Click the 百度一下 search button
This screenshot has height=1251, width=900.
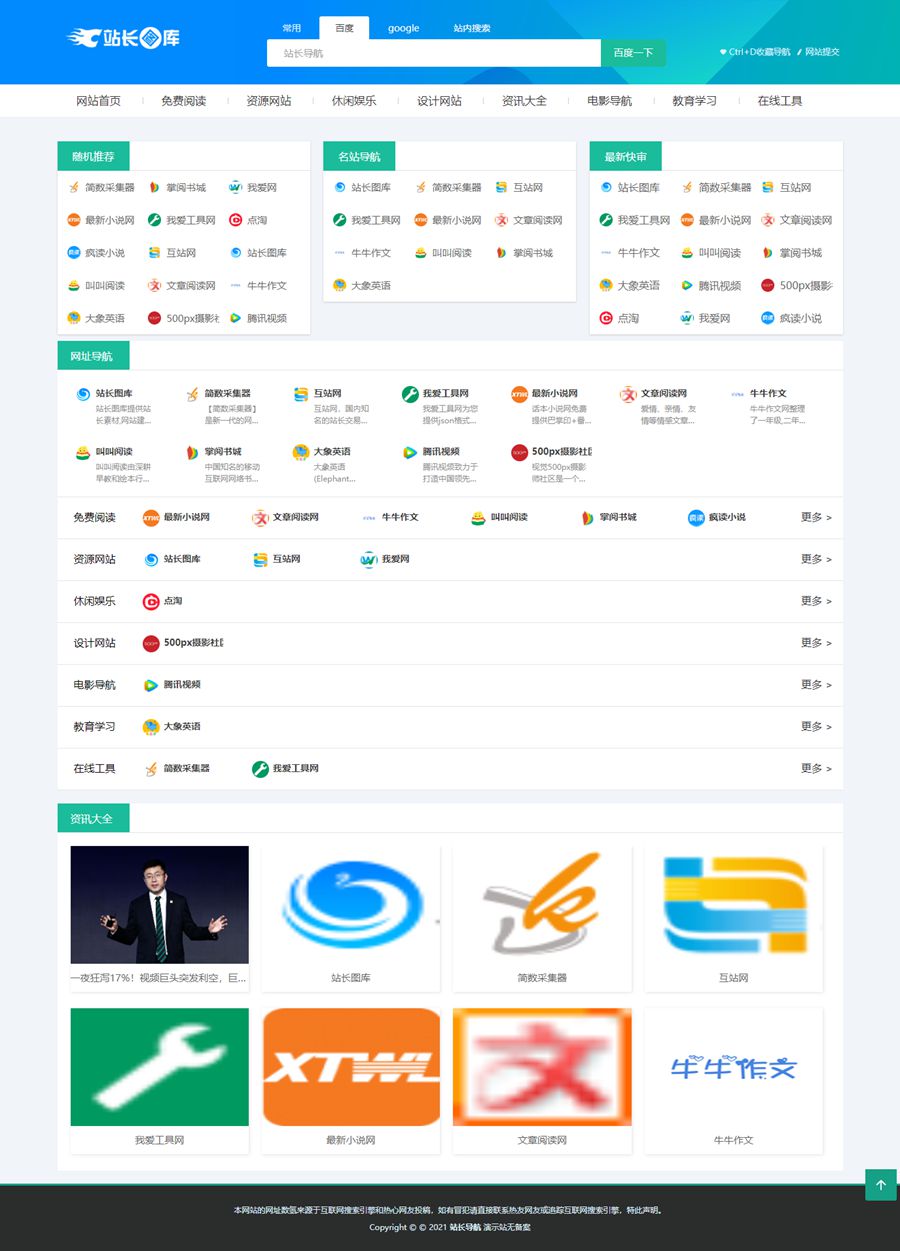pyautogui.click(x=632, y=53)
